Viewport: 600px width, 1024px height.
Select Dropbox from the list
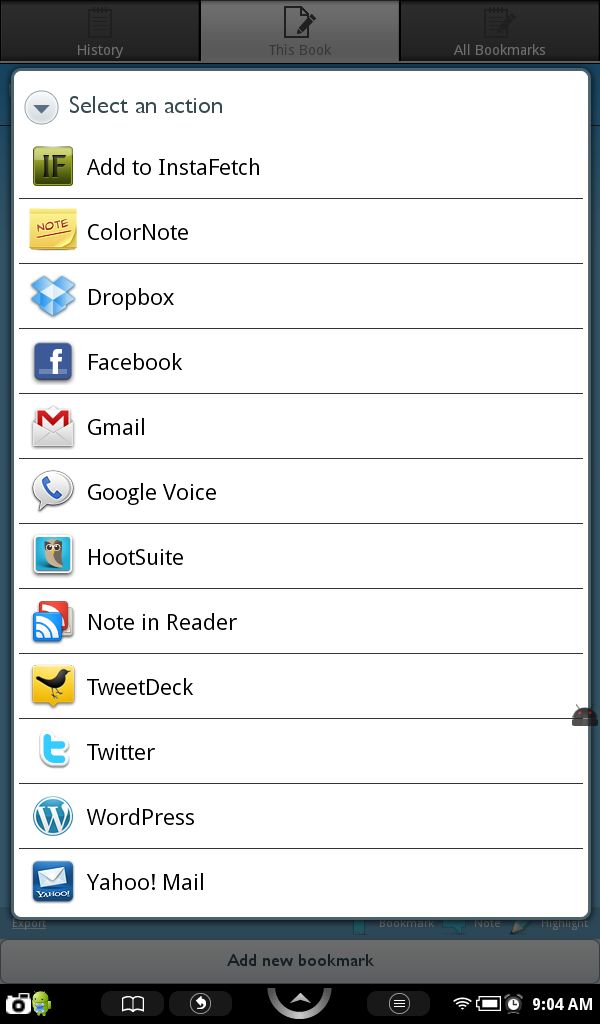pyautogui.click(x=301, y=296)
